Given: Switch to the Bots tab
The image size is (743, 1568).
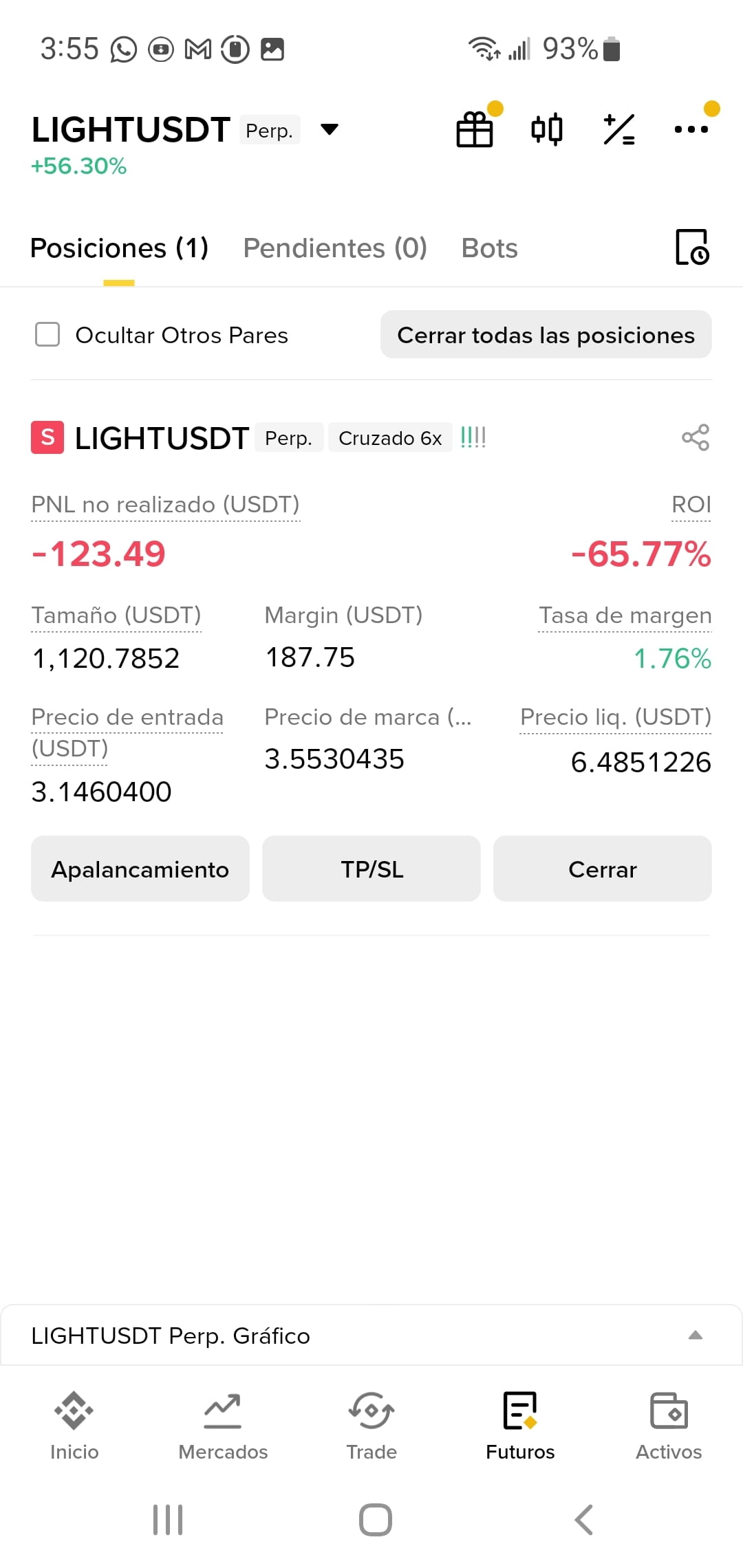Looking at the screenshot, I should (489, 248).
